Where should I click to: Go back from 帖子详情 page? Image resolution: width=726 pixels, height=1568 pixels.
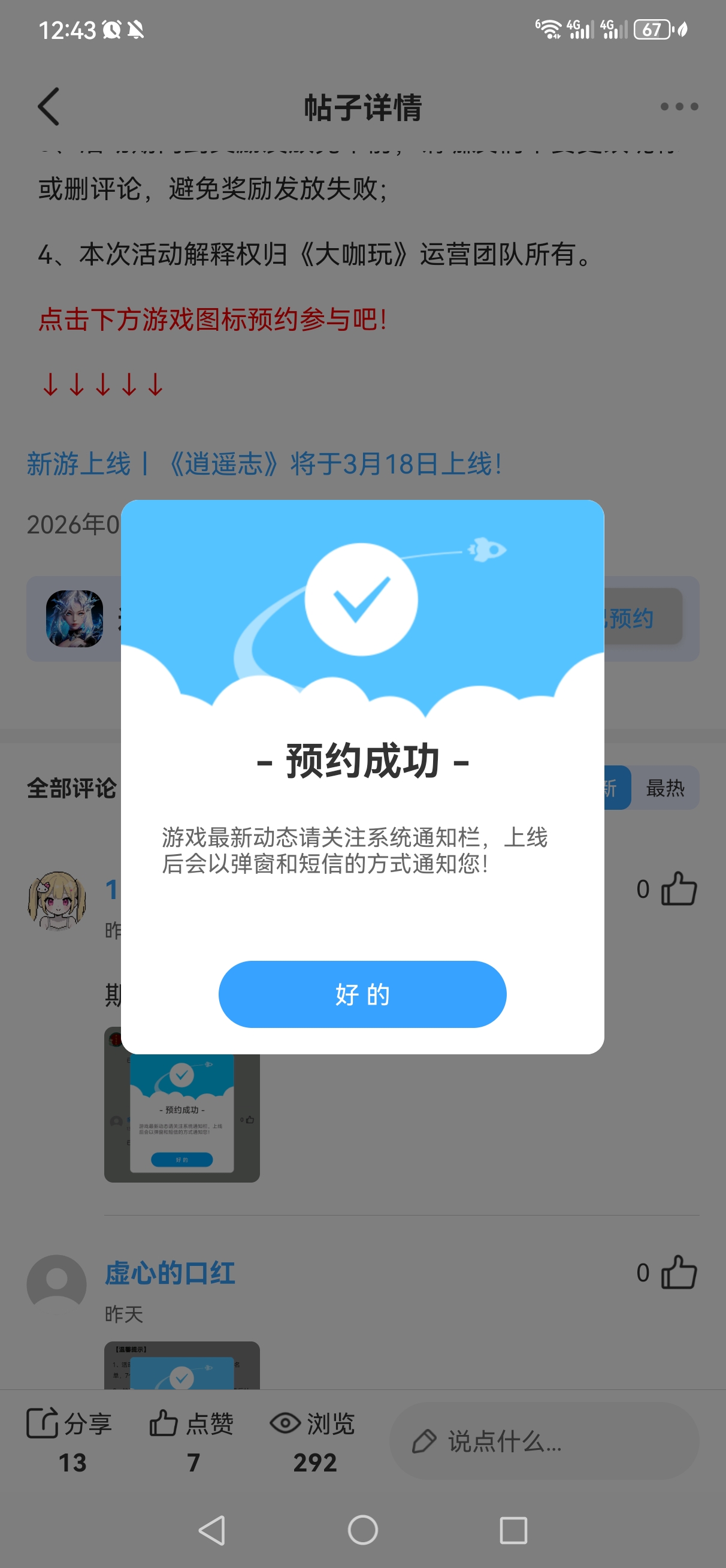[49, 107]
